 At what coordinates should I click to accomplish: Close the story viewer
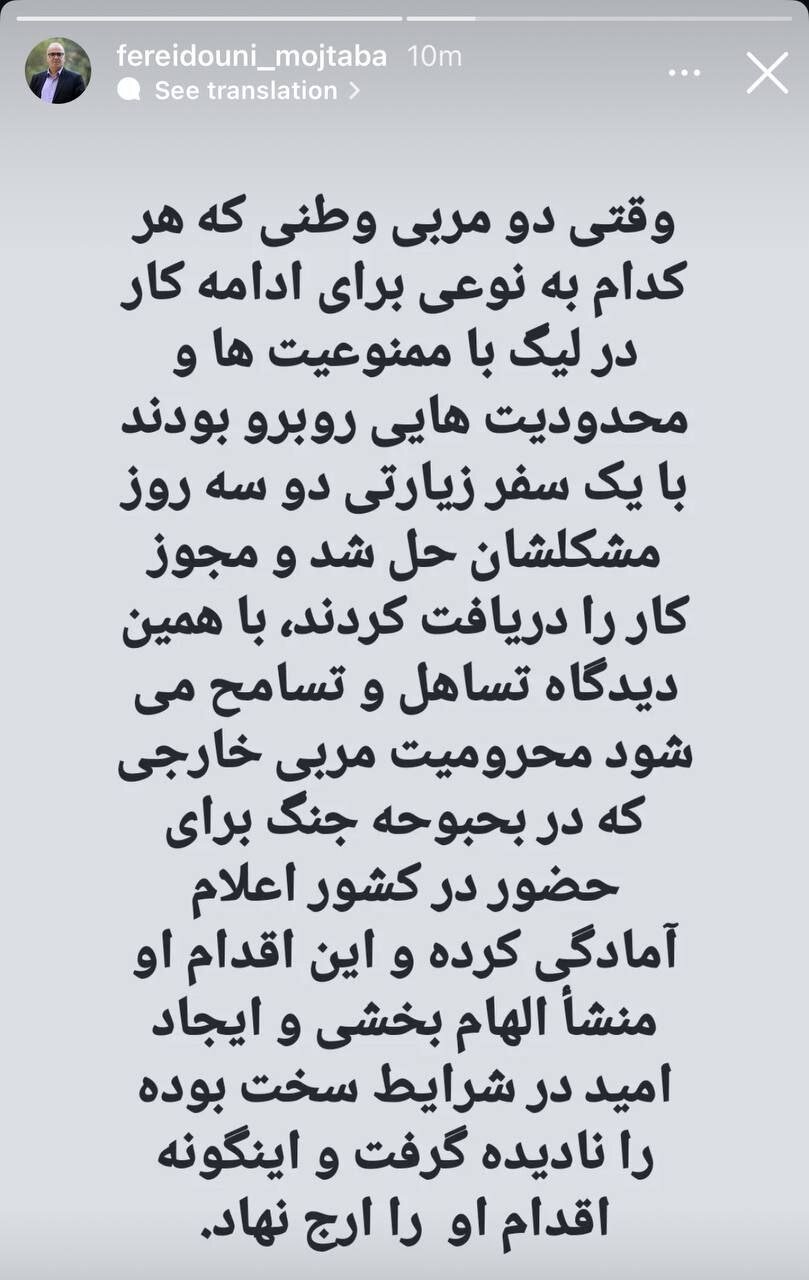click(767, 73)
